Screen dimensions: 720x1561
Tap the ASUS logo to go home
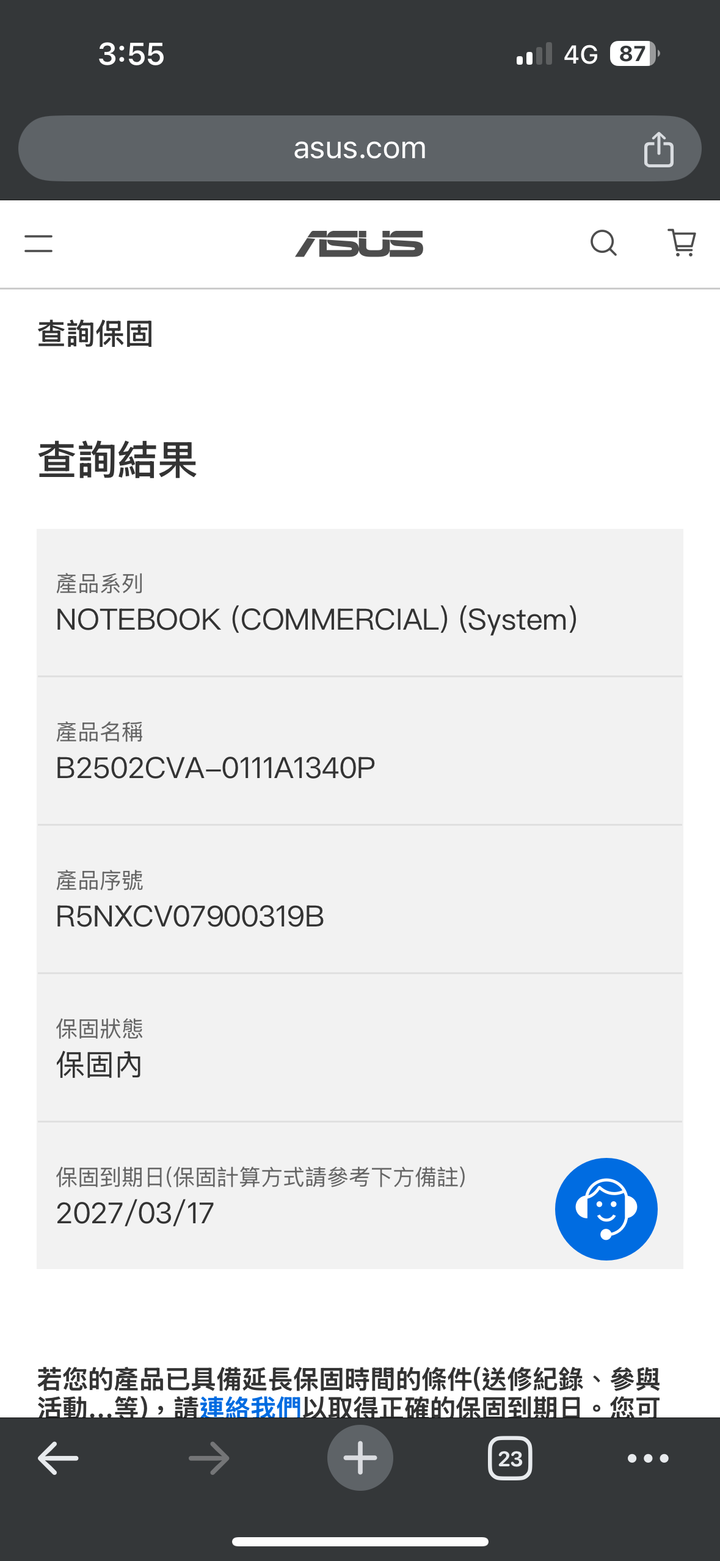click(360, 243)
